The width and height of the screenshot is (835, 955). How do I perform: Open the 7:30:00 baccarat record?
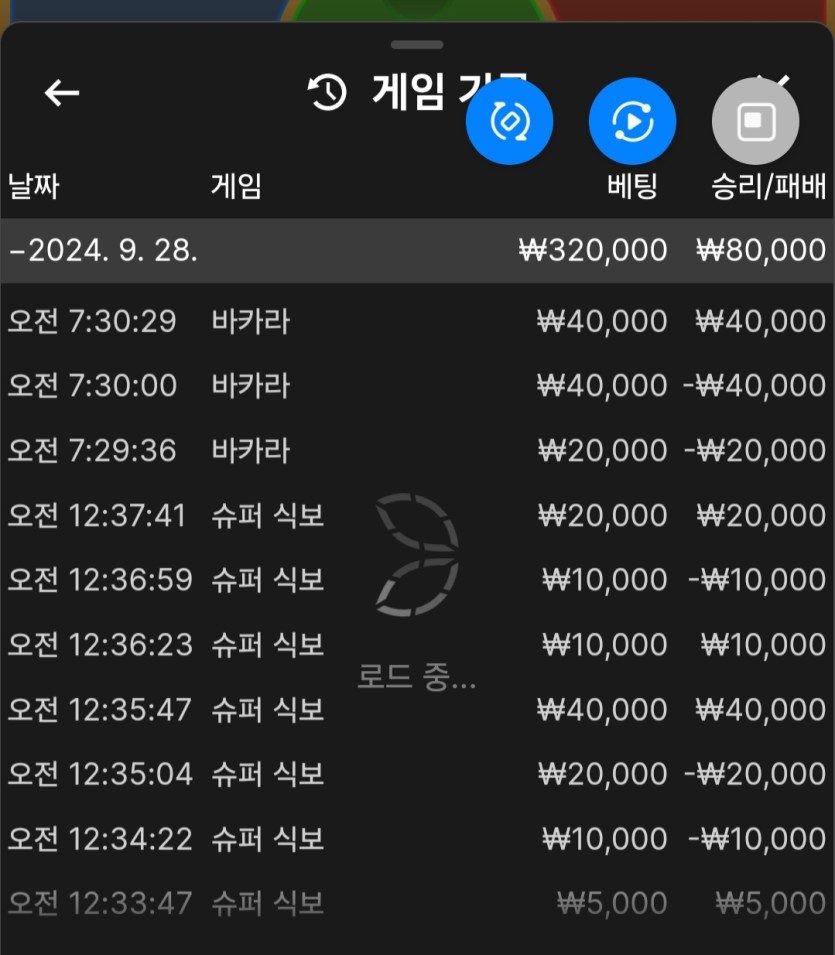[x=417, y=386]
